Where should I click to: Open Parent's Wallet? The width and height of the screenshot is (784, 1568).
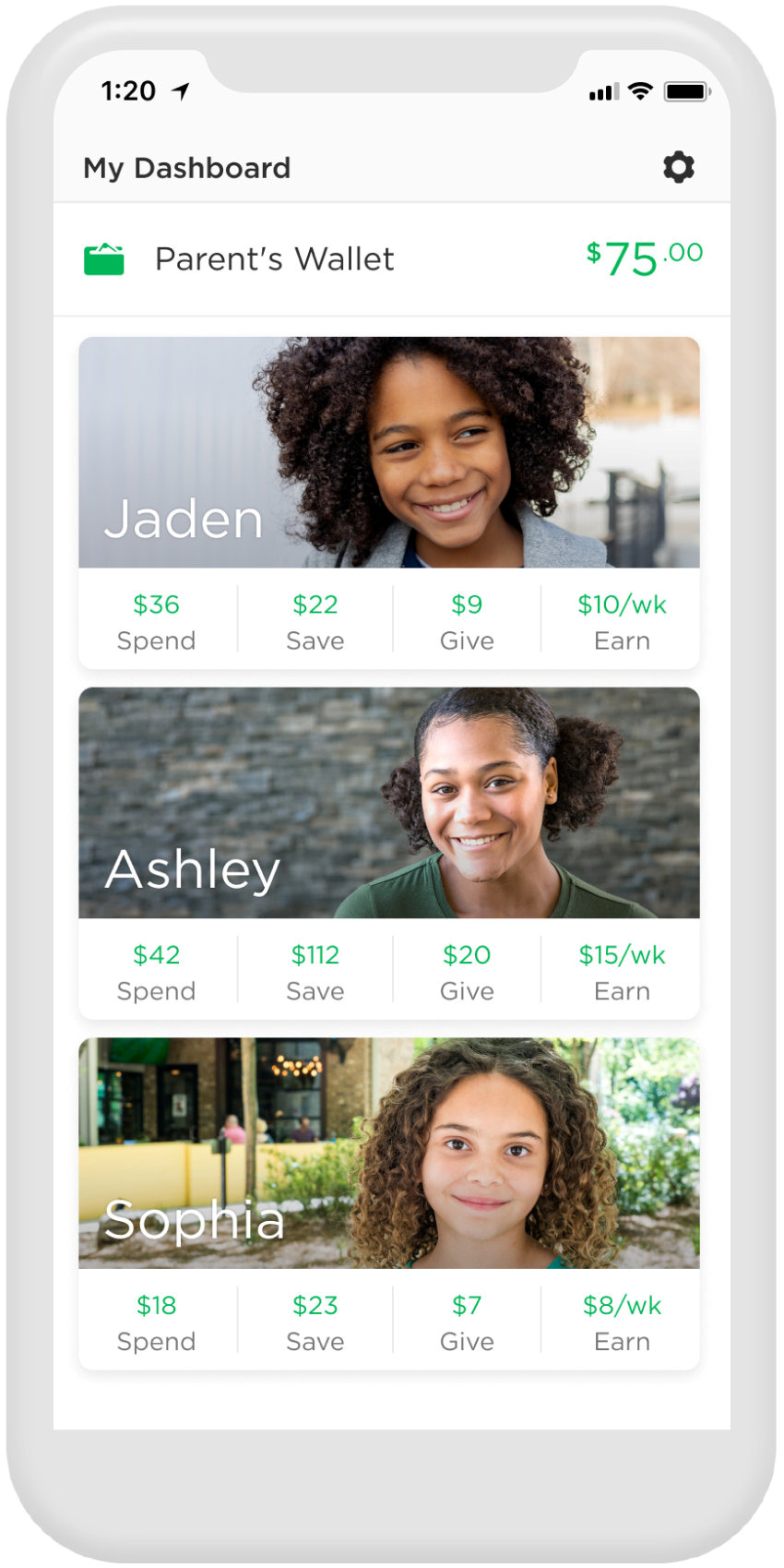click(x=391, y=259)
